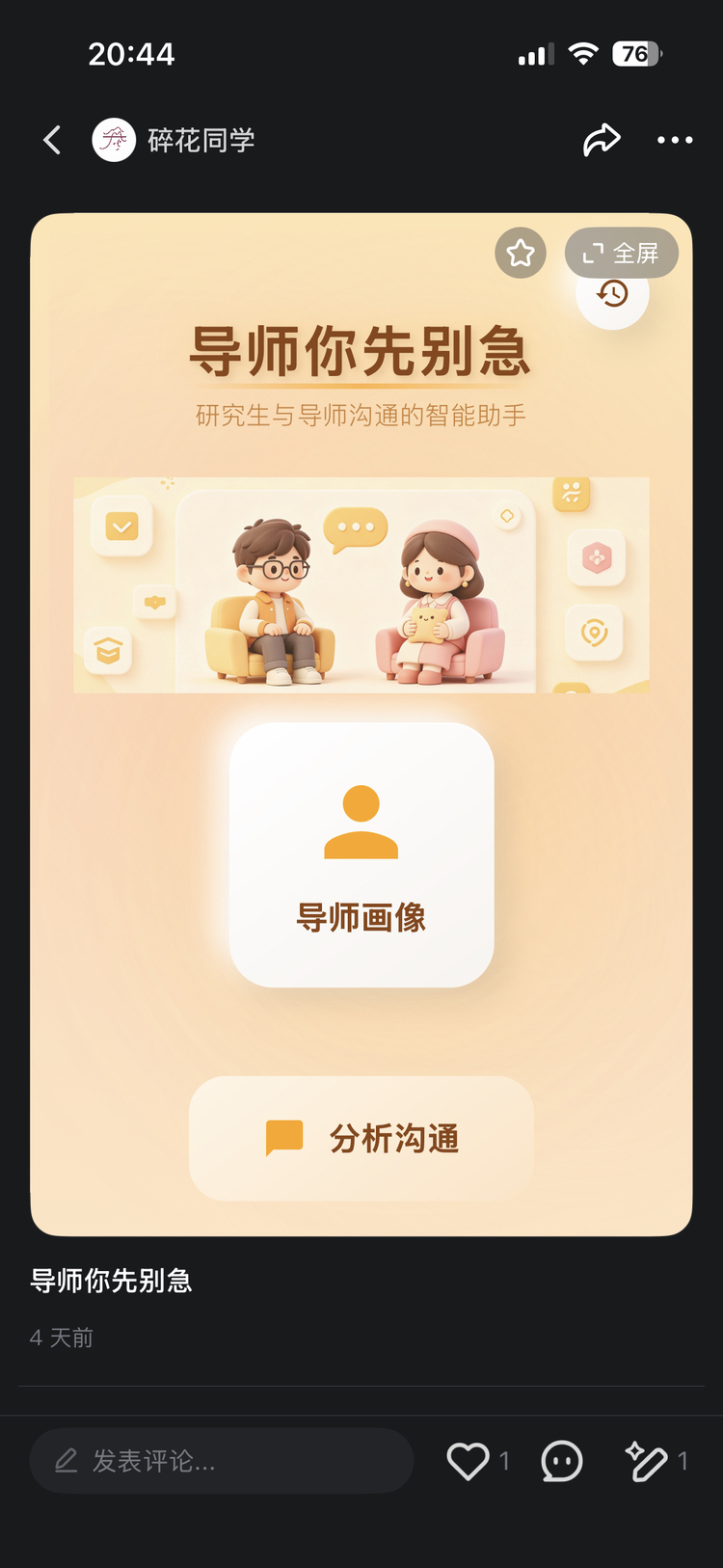Favorite the app with the star icon
This screenshot has width=723, height=1568.
coord(521,254)
